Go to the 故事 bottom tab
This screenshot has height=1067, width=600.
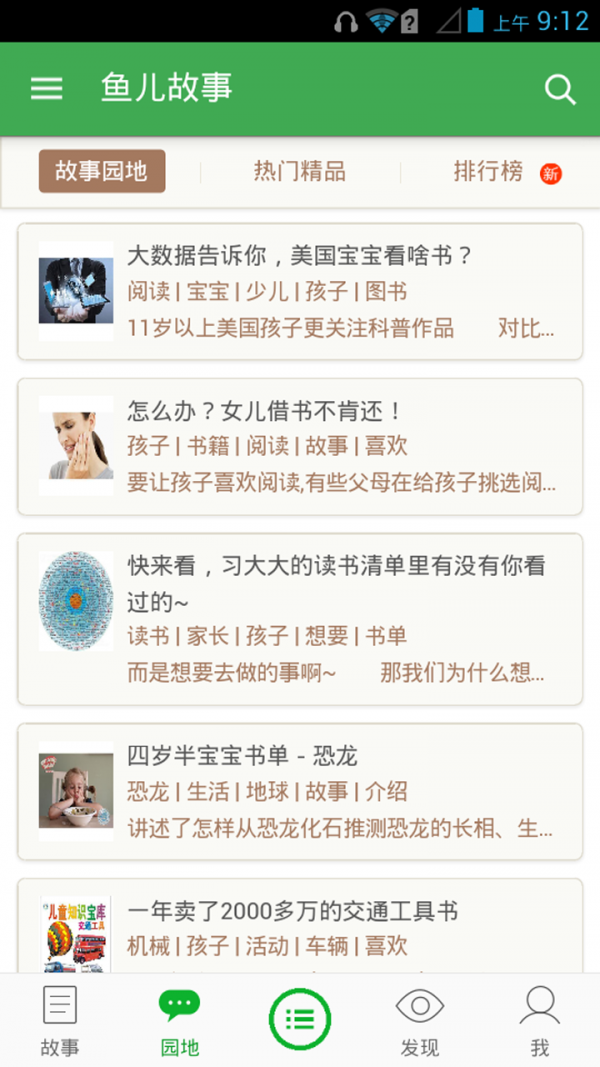point(60,1020)
